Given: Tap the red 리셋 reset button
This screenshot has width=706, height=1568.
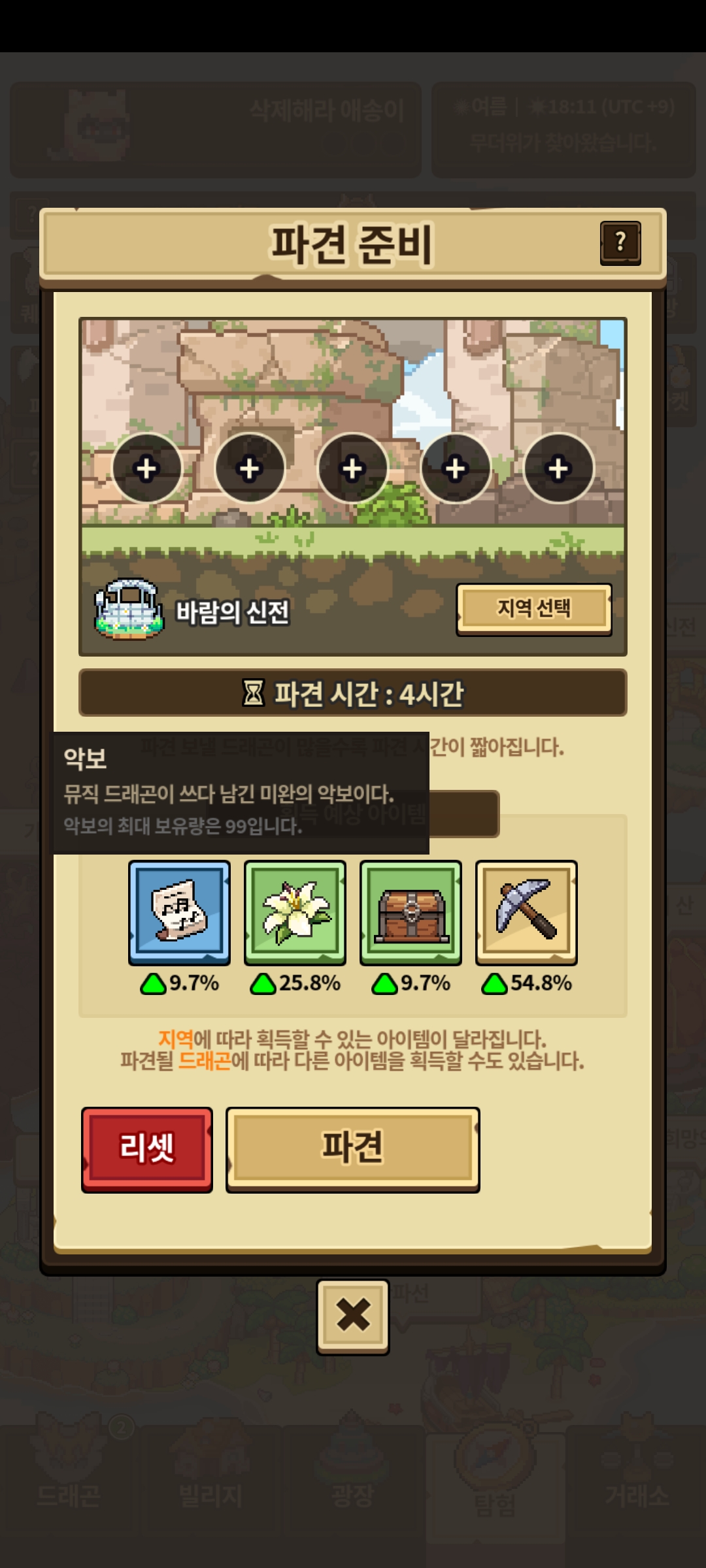Looking at the screenshot, I should 147,1150.
